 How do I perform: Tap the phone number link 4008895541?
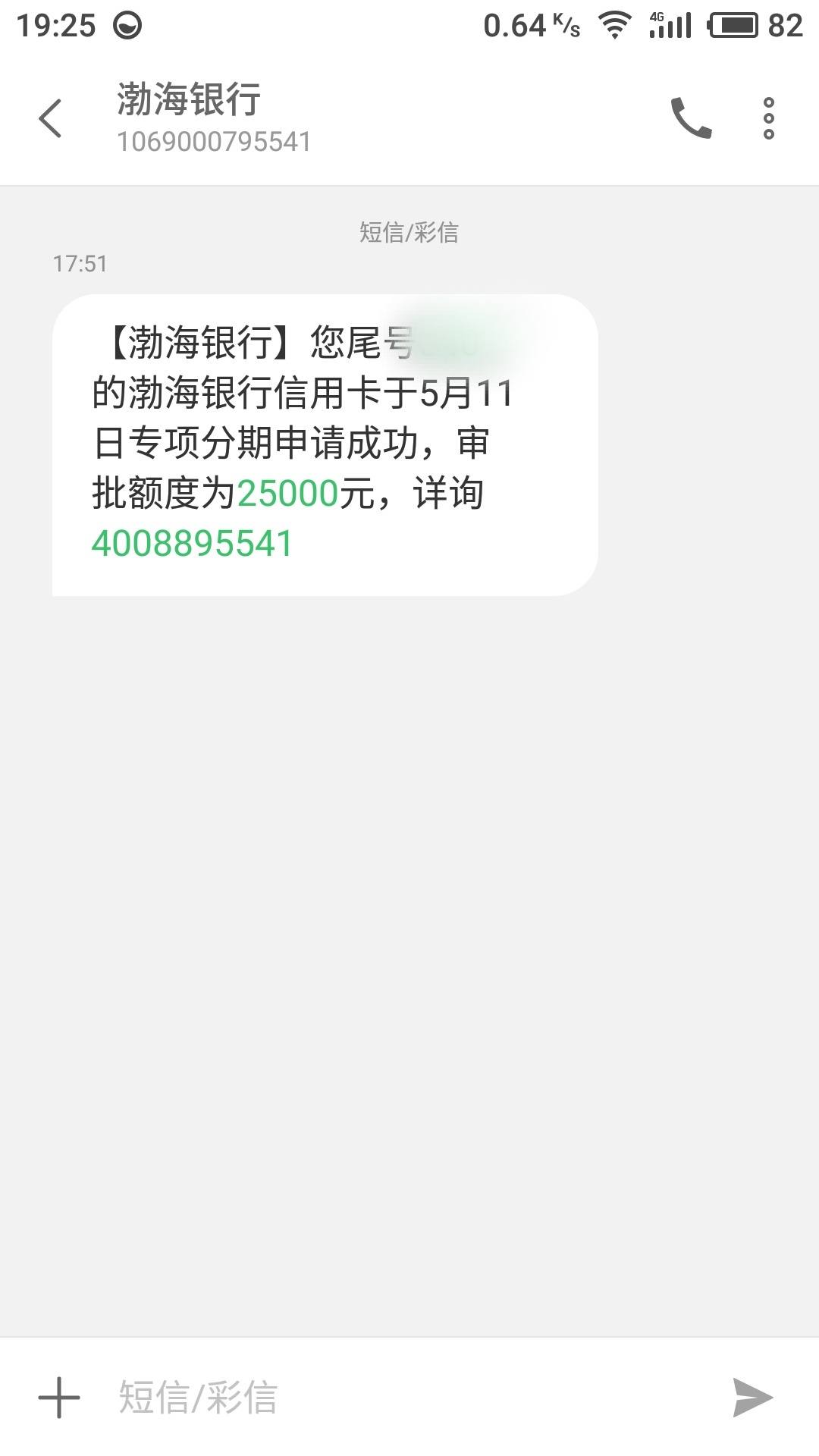tap(192, 544)
